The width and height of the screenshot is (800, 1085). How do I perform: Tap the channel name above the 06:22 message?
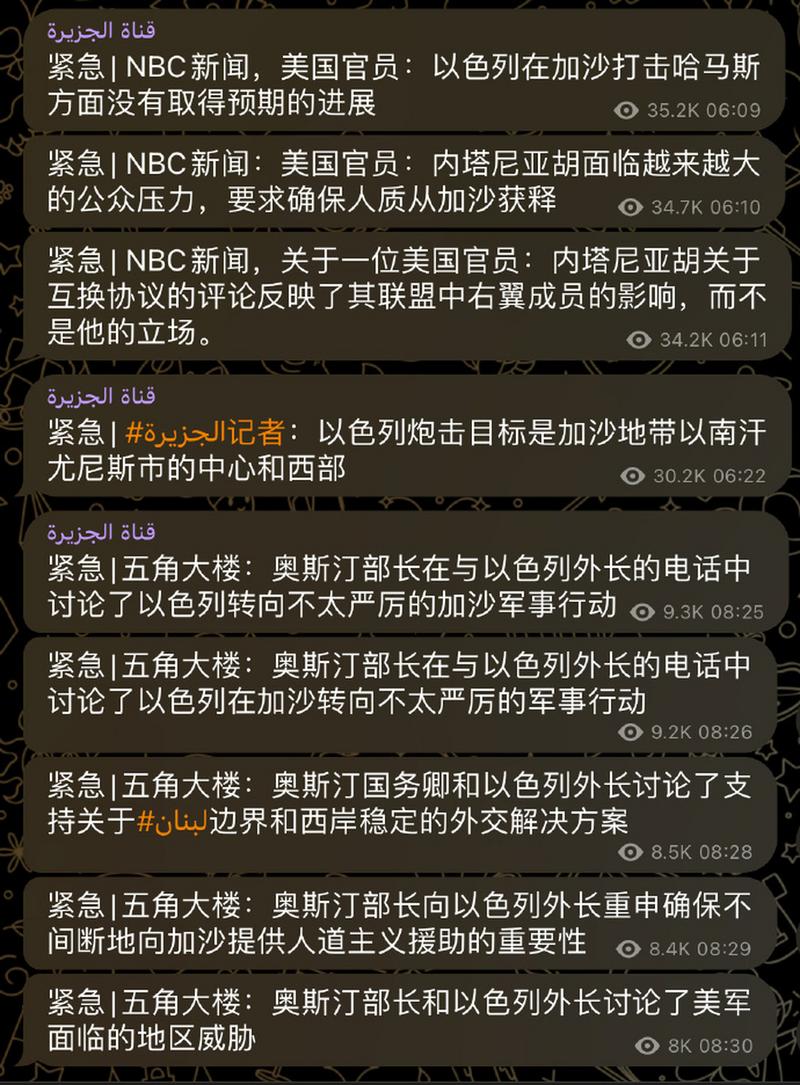tap(102, 396)
